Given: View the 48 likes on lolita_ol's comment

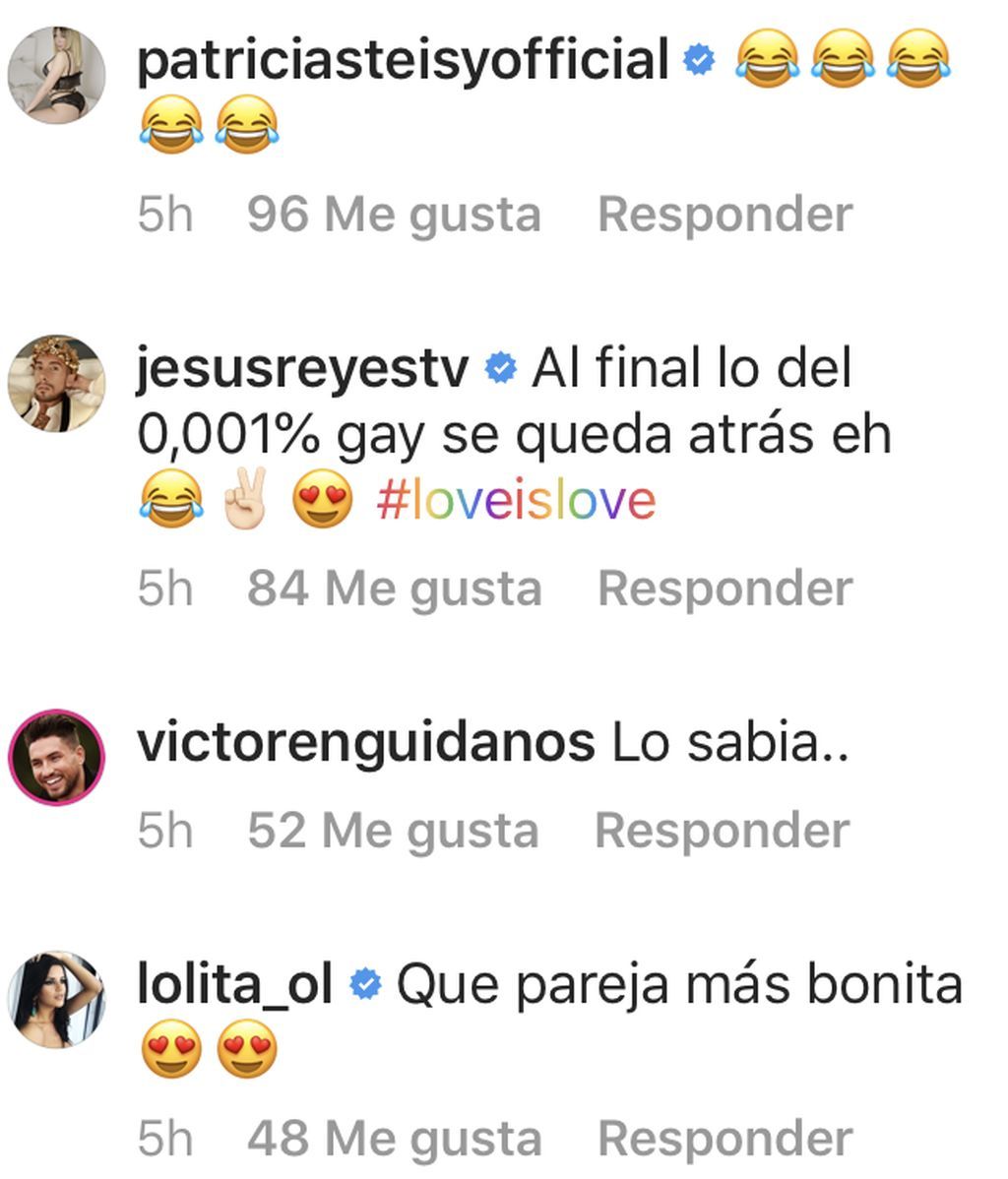Looking at the screenshot, I should 393,1139.
